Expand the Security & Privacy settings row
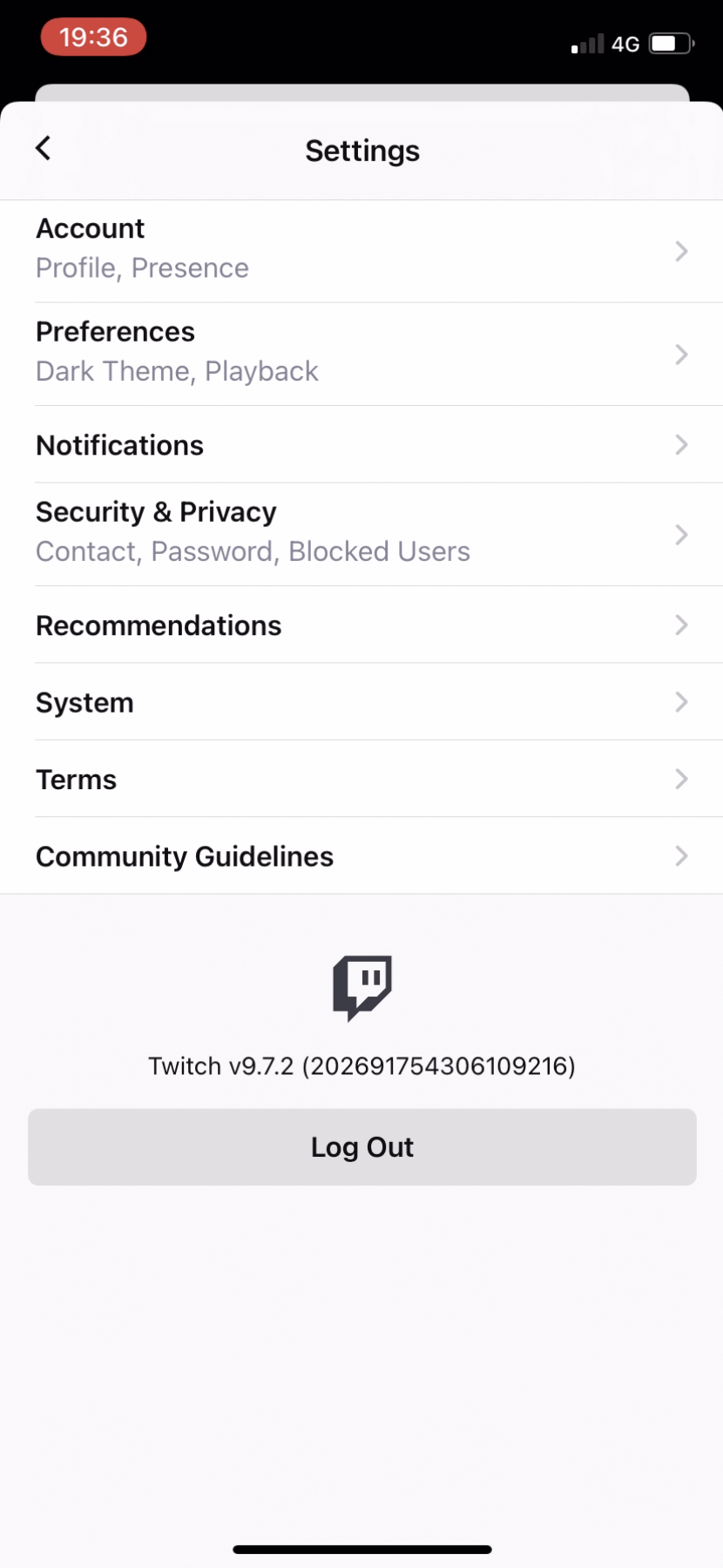The height and width of the screenshot is (1568, 723). pos(361,532)
